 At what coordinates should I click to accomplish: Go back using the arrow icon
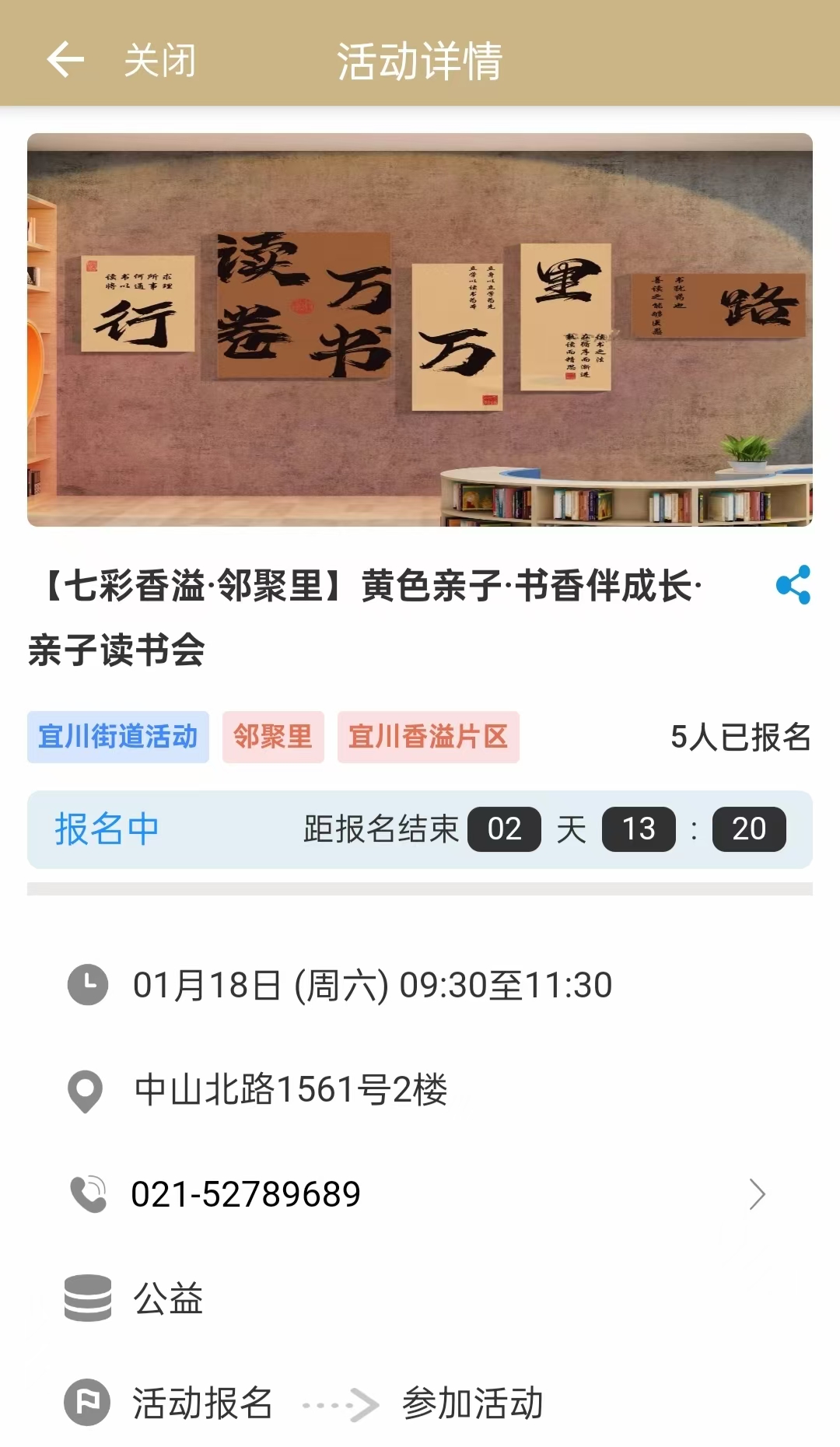click(65, 60)
